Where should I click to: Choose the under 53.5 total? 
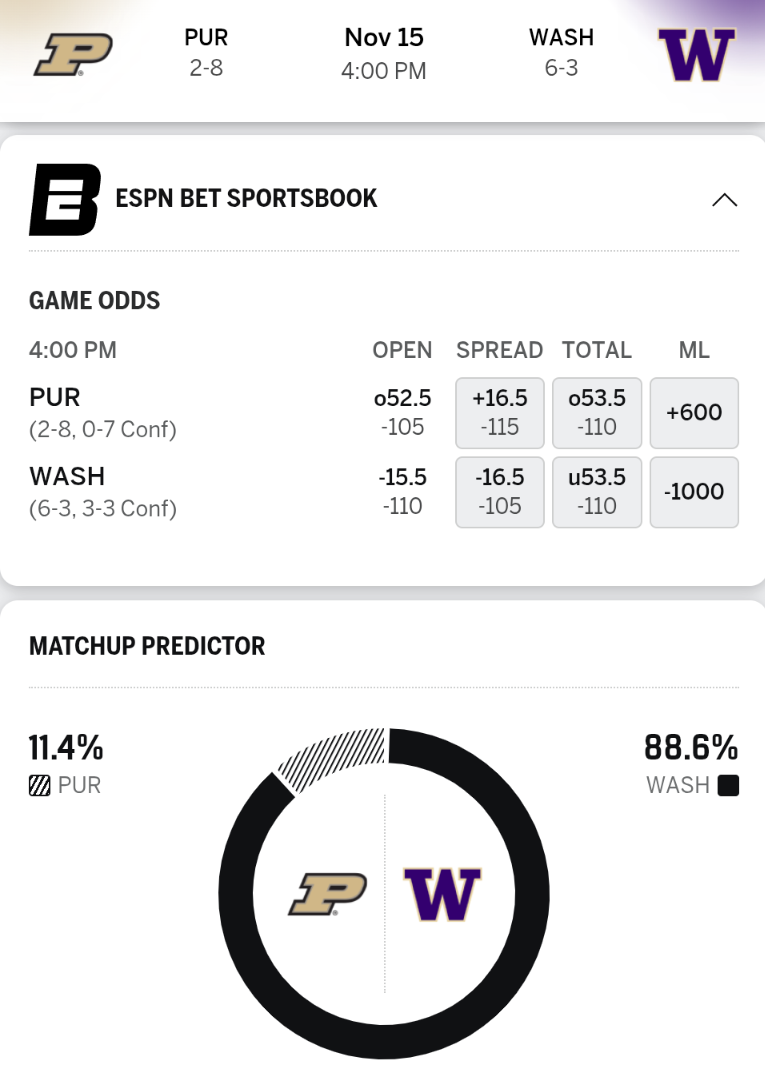tap(597, 492)
